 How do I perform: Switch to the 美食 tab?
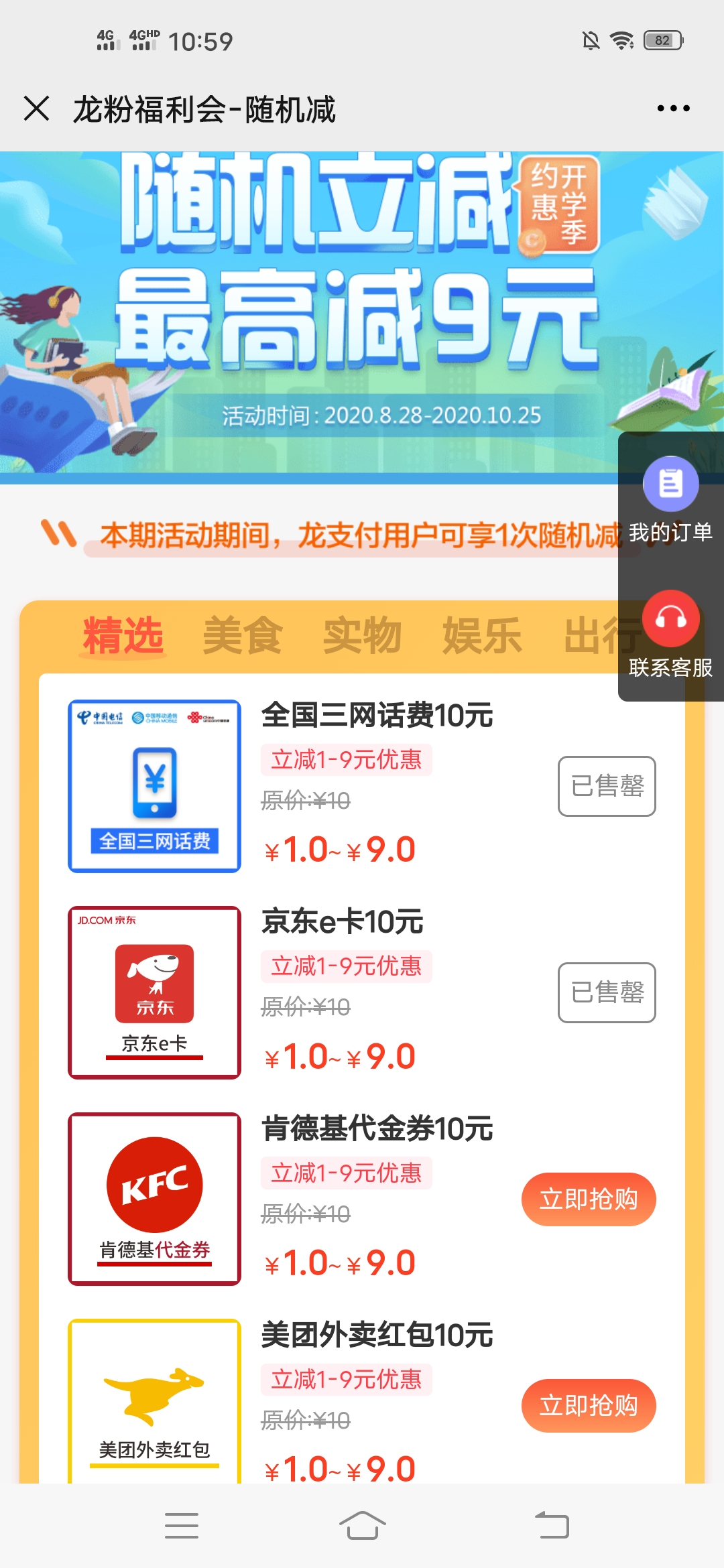[x=242, y=635]
